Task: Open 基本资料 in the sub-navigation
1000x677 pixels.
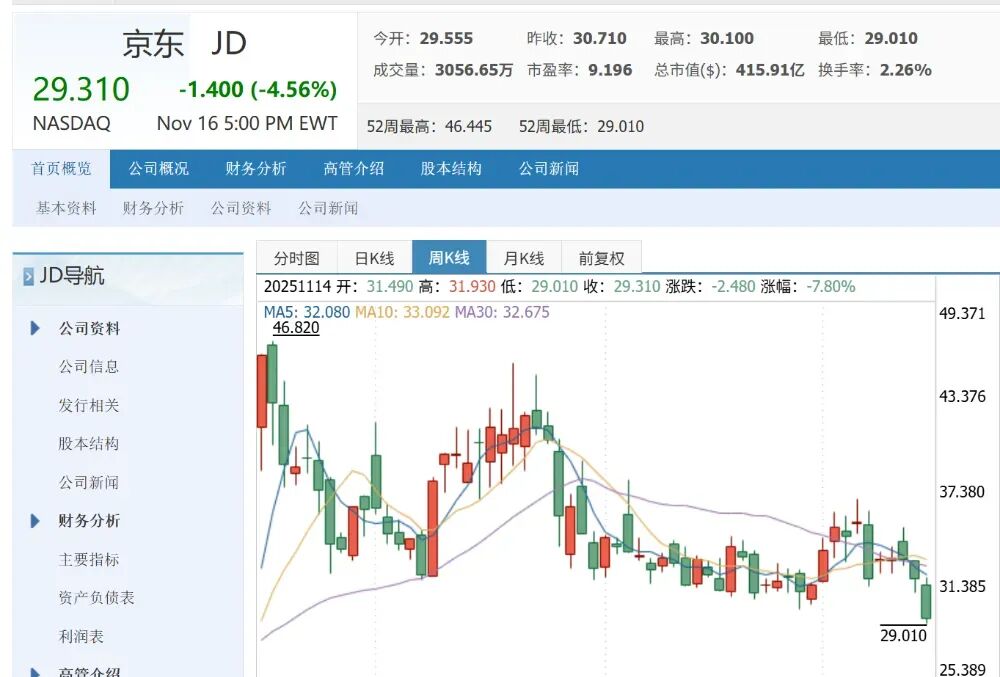Action: pos(66,208)
